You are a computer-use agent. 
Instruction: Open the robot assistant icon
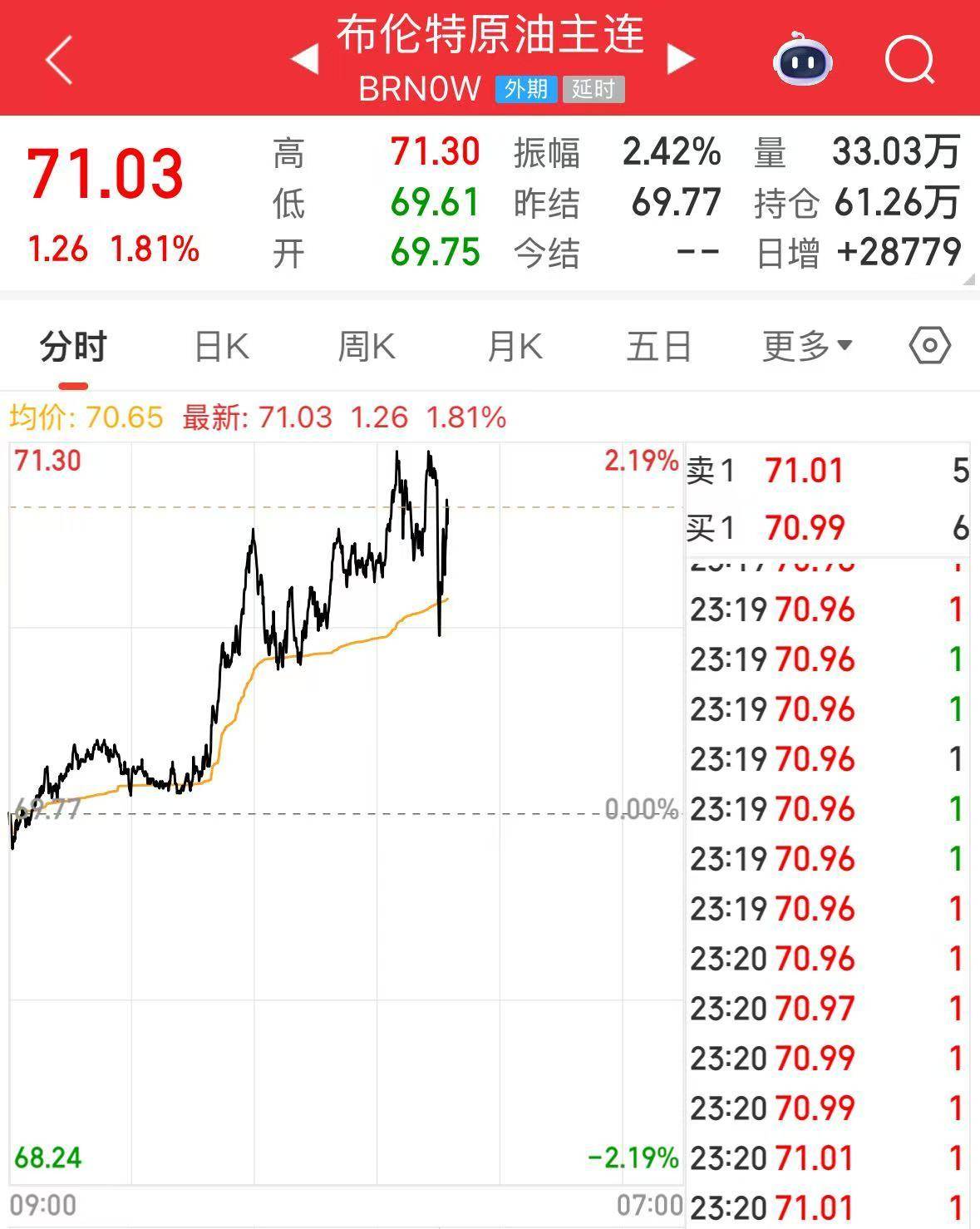pos(803,60)
